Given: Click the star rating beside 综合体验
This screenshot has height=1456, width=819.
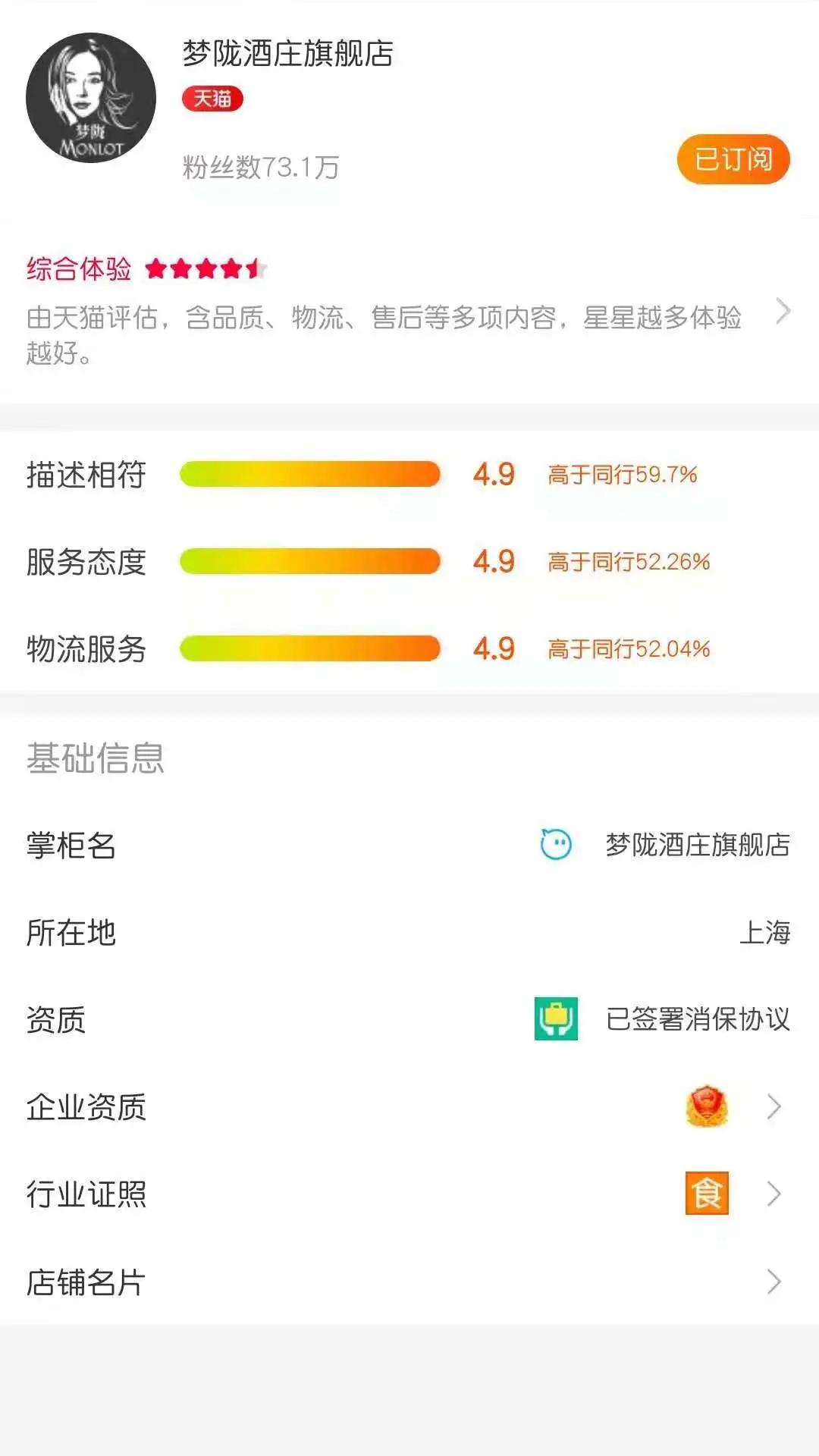Looking at the screenshot, I should (205, 267).
